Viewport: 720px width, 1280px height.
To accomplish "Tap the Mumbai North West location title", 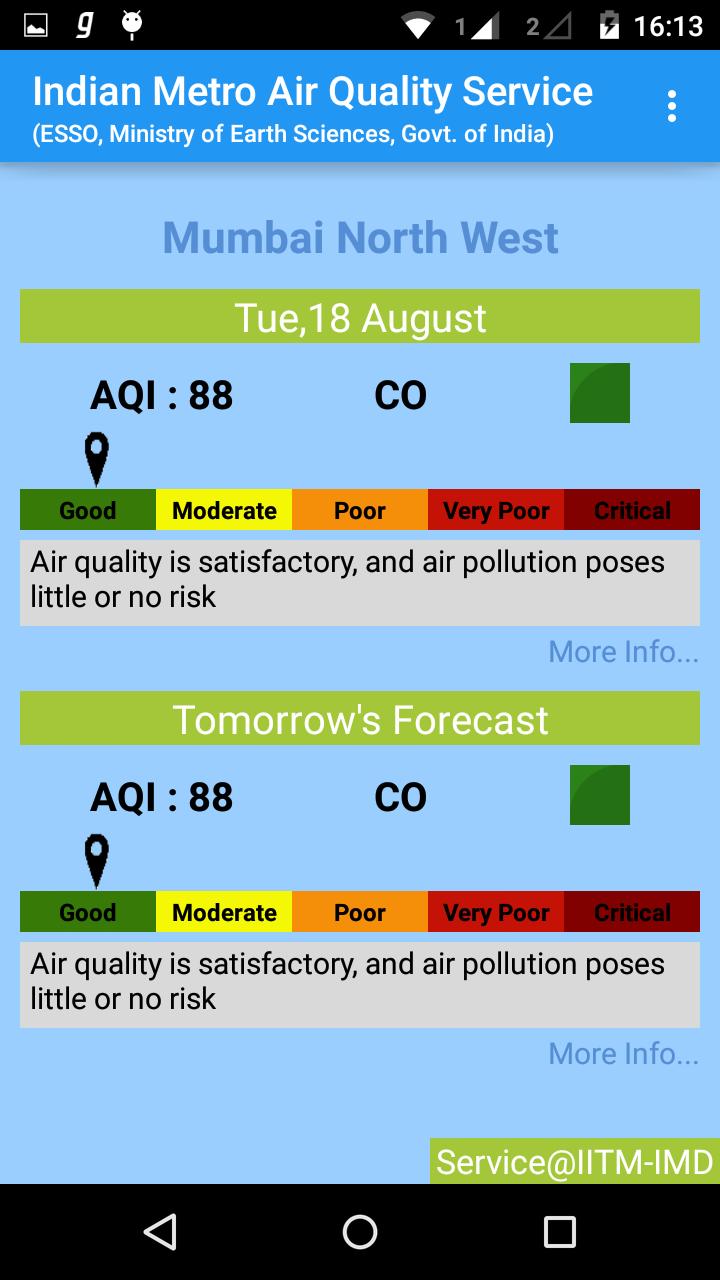I will coord(360,237).
